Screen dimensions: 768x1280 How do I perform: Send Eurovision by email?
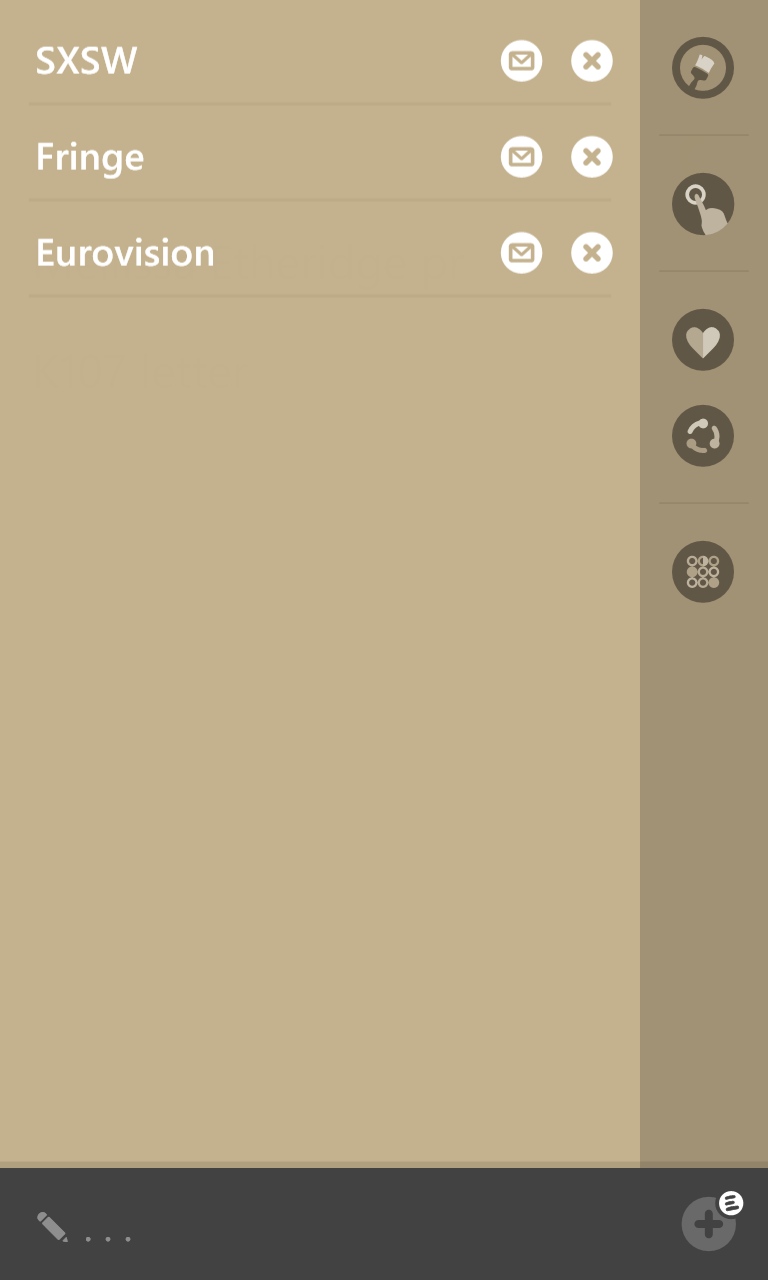tap(521, 253)
